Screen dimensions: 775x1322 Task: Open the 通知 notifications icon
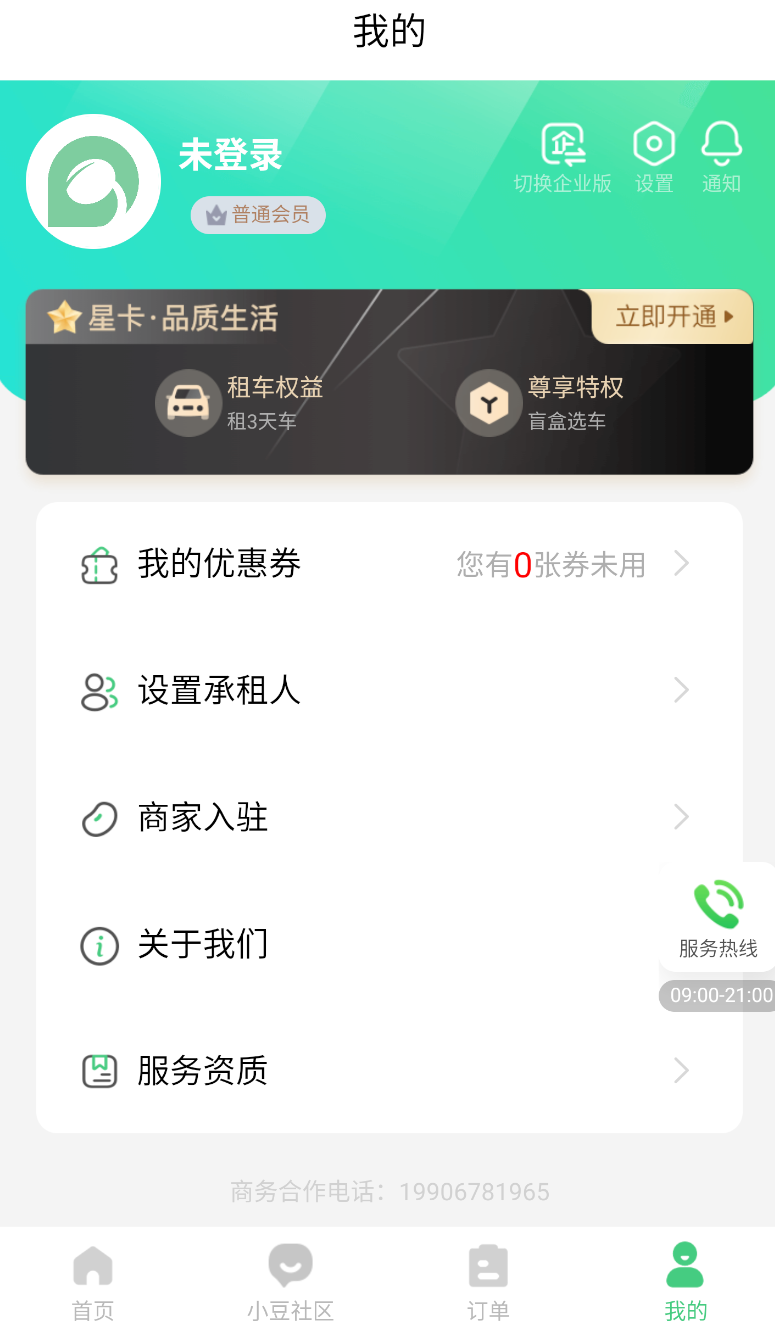coord(722,144)
